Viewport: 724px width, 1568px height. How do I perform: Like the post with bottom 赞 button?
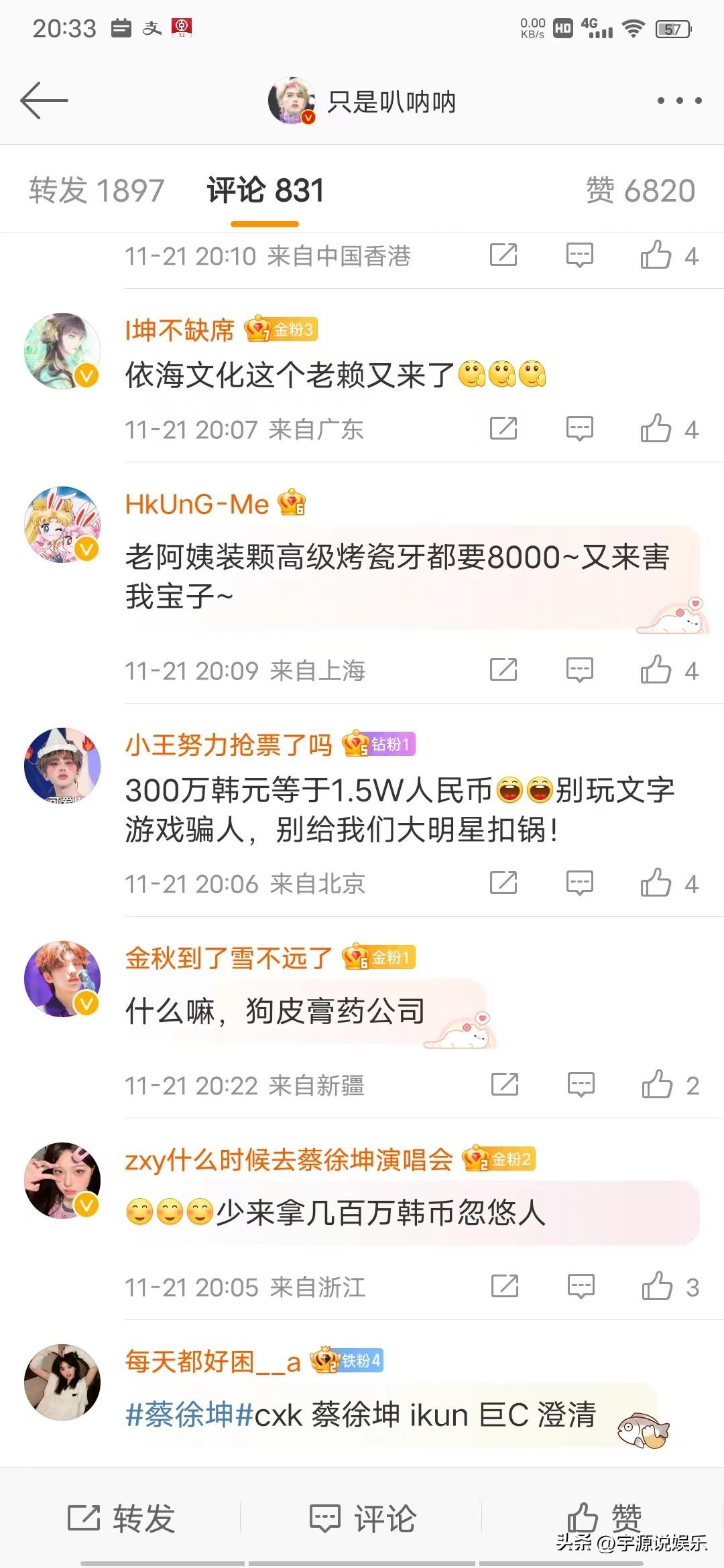(604, 1517)
